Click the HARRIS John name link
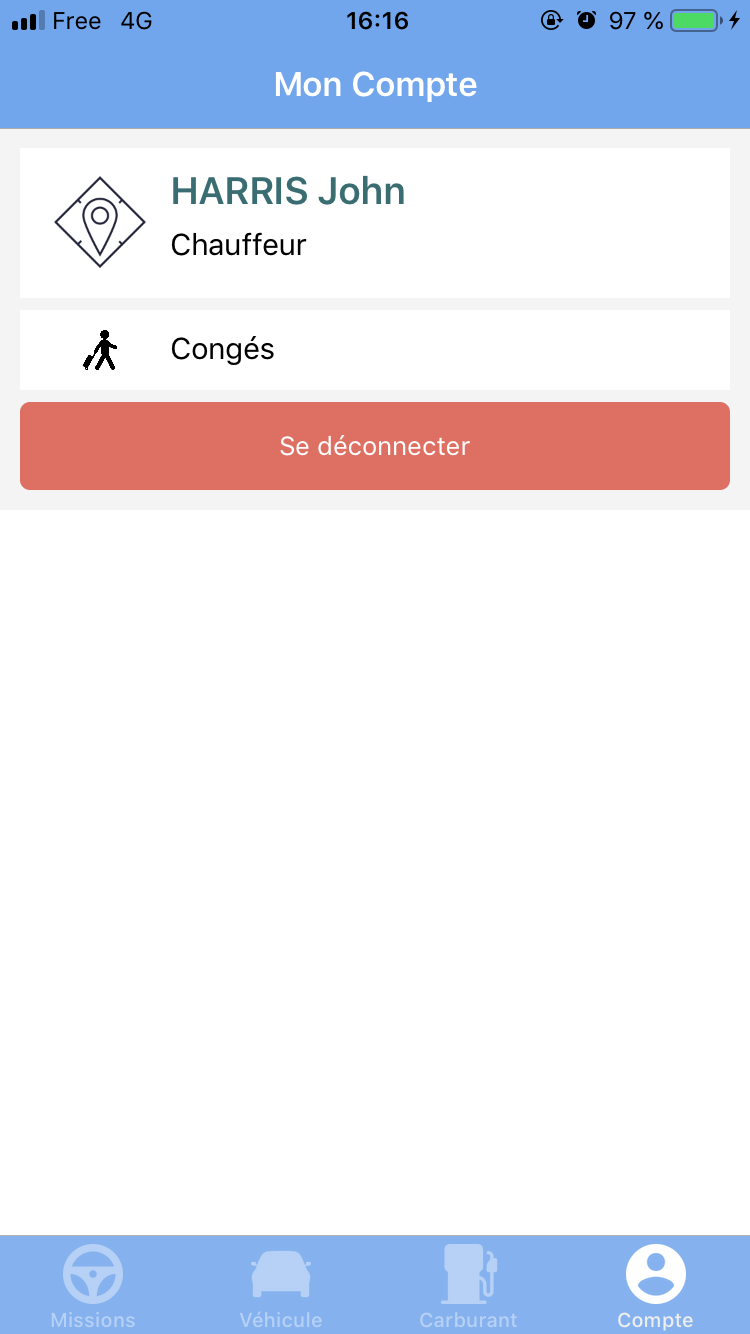750x1334 pixels. 288,190
